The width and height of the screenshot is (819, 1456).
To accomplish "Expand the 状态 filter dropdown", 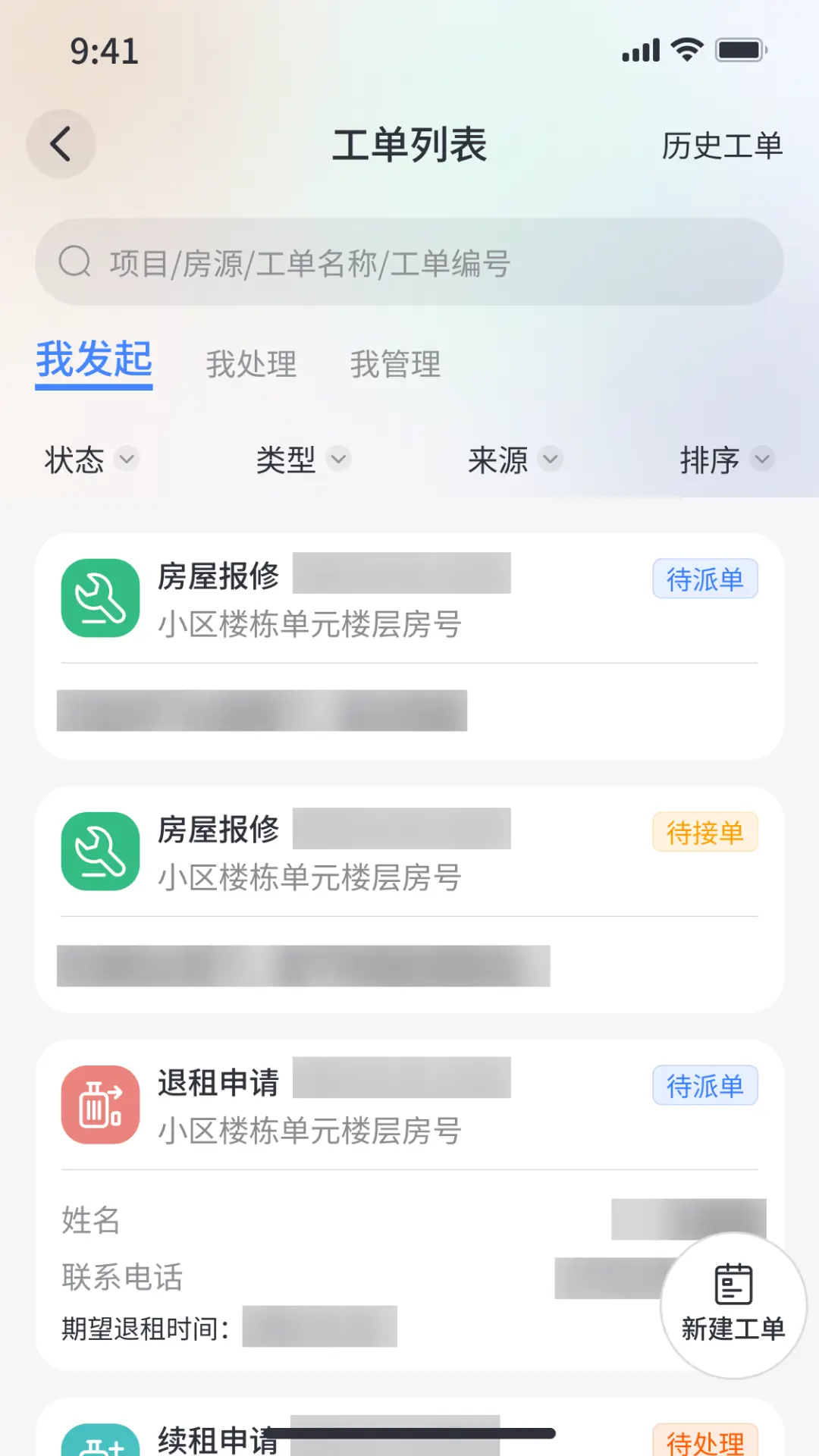I will [x=91, y=460].
